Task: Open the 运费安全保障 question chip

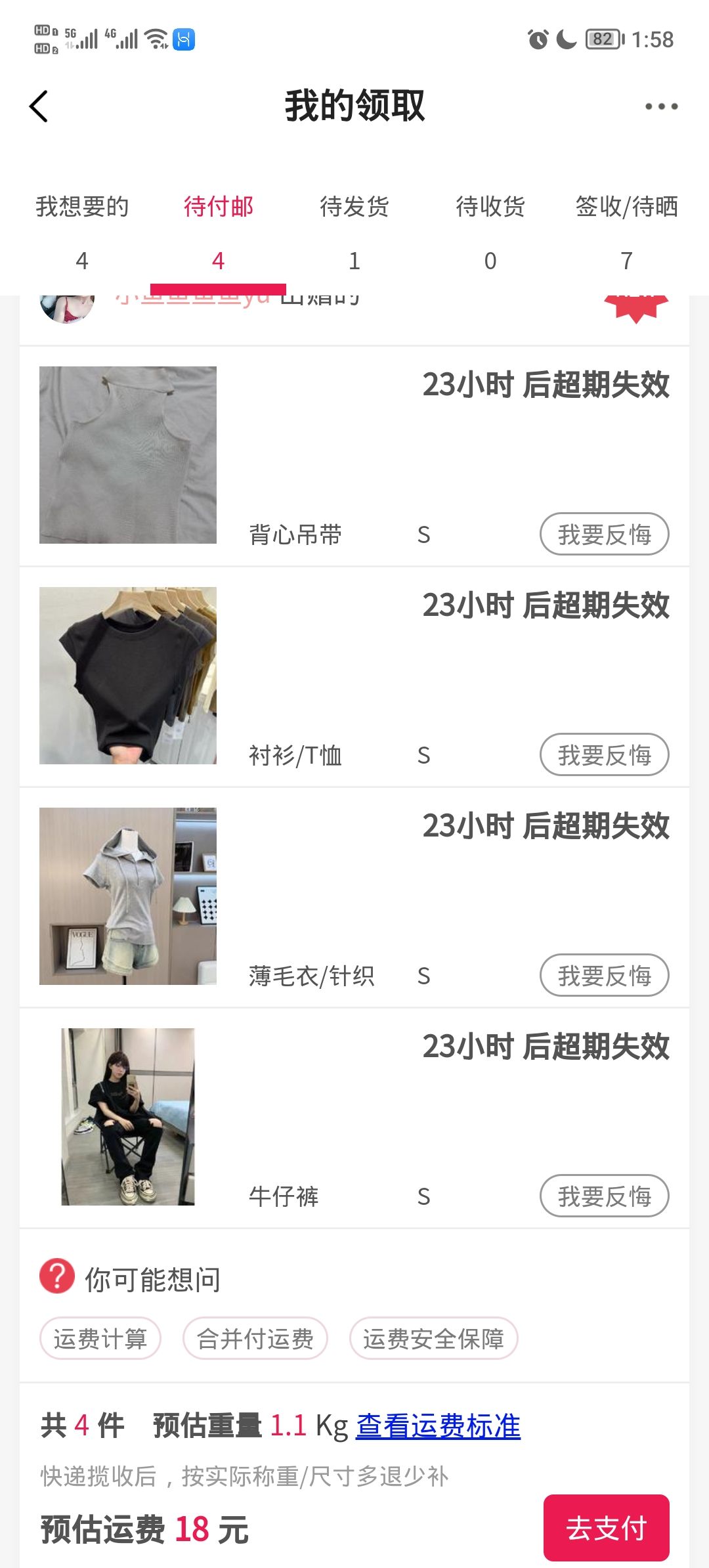Action: [x=433, y=1338]
